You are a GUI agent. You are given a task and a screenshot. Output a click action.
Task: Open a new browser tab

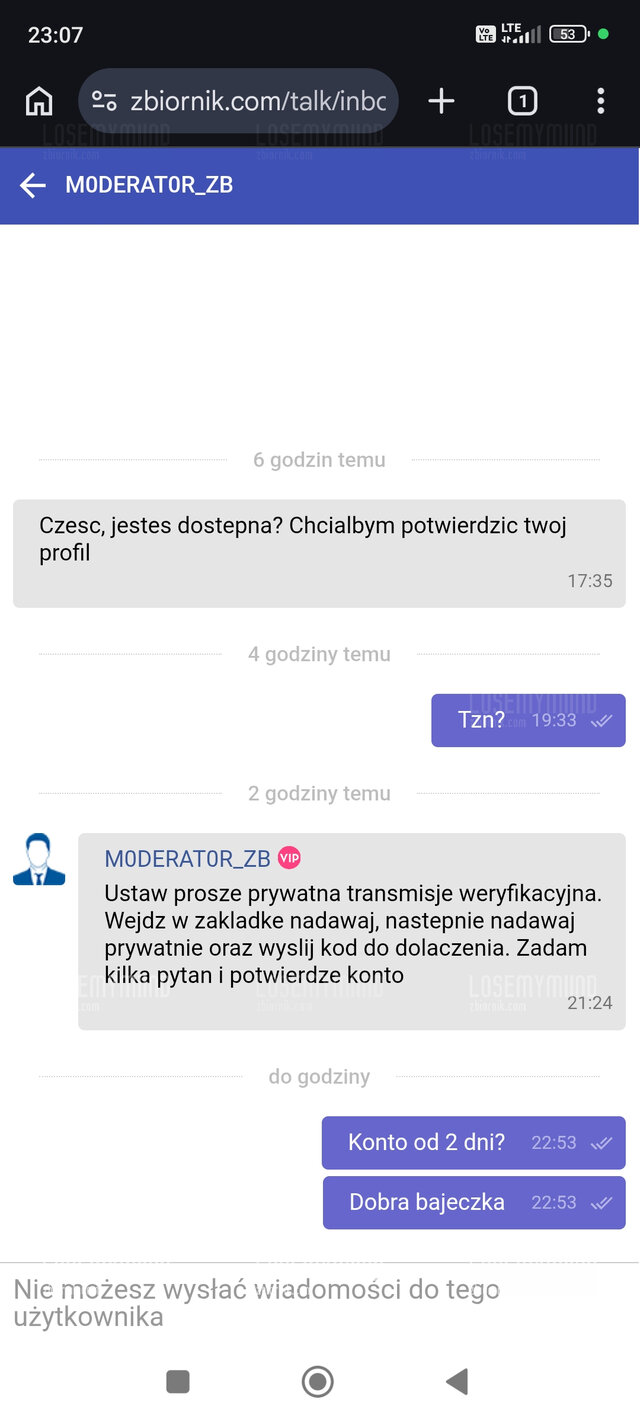[x=441, y=101]
